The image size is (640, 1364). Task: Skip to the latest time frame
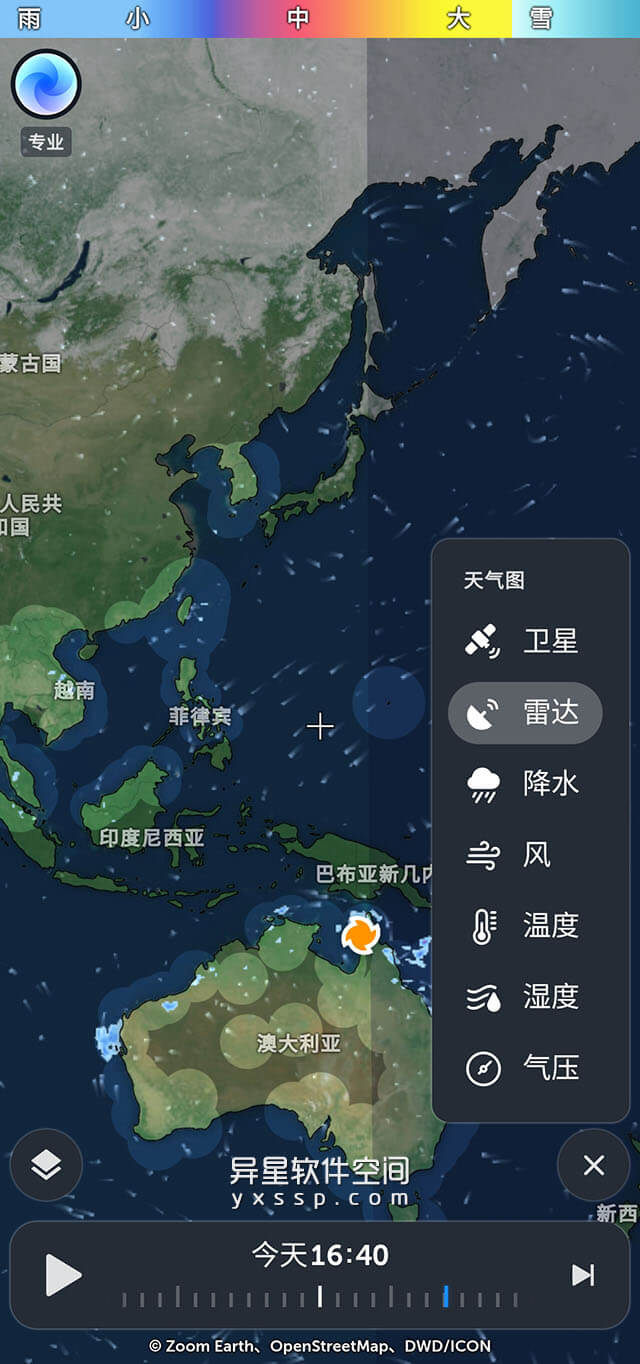(x=583, y=1275)
